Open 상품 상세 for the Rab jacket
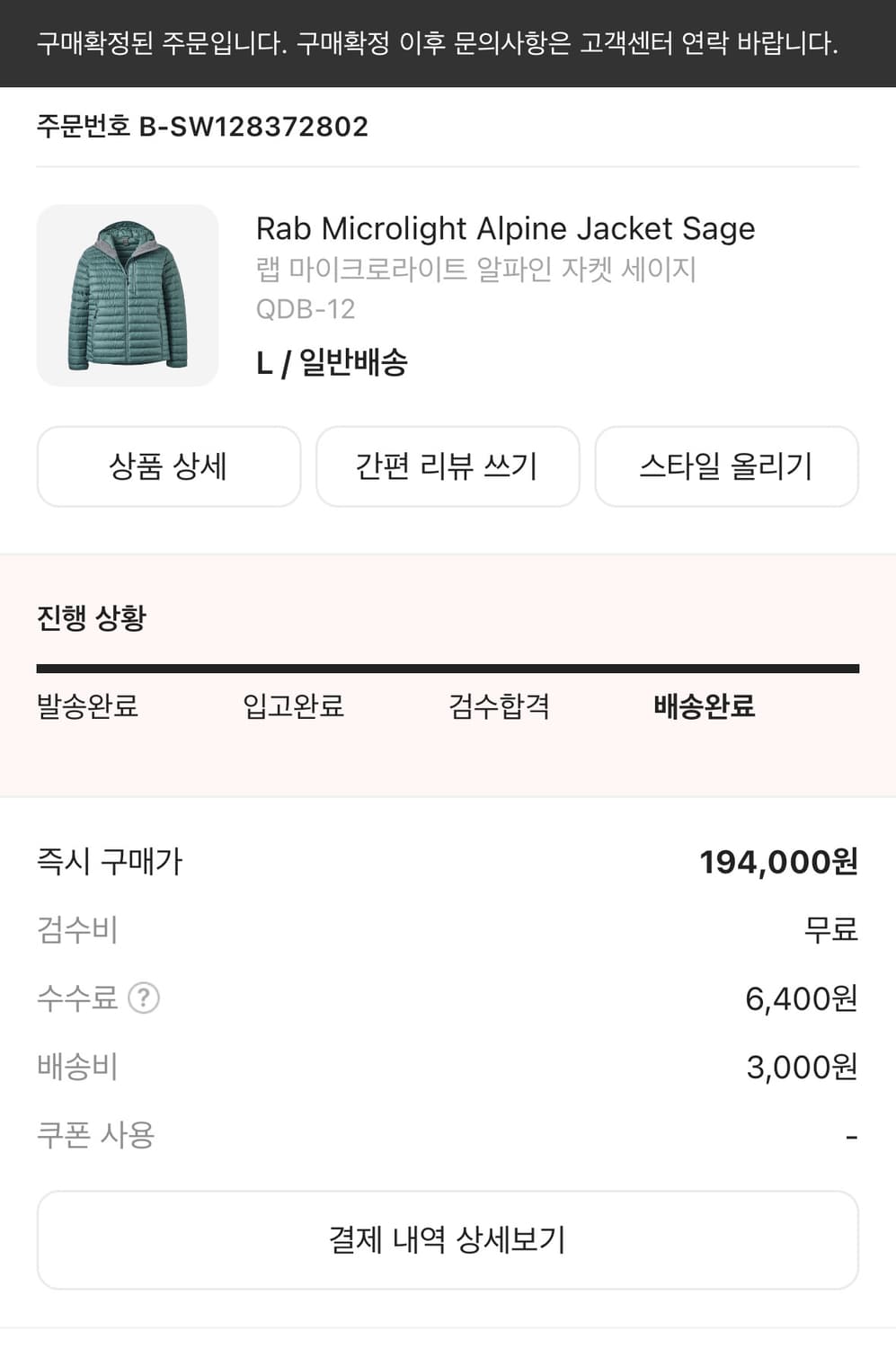 coord(168,466)
